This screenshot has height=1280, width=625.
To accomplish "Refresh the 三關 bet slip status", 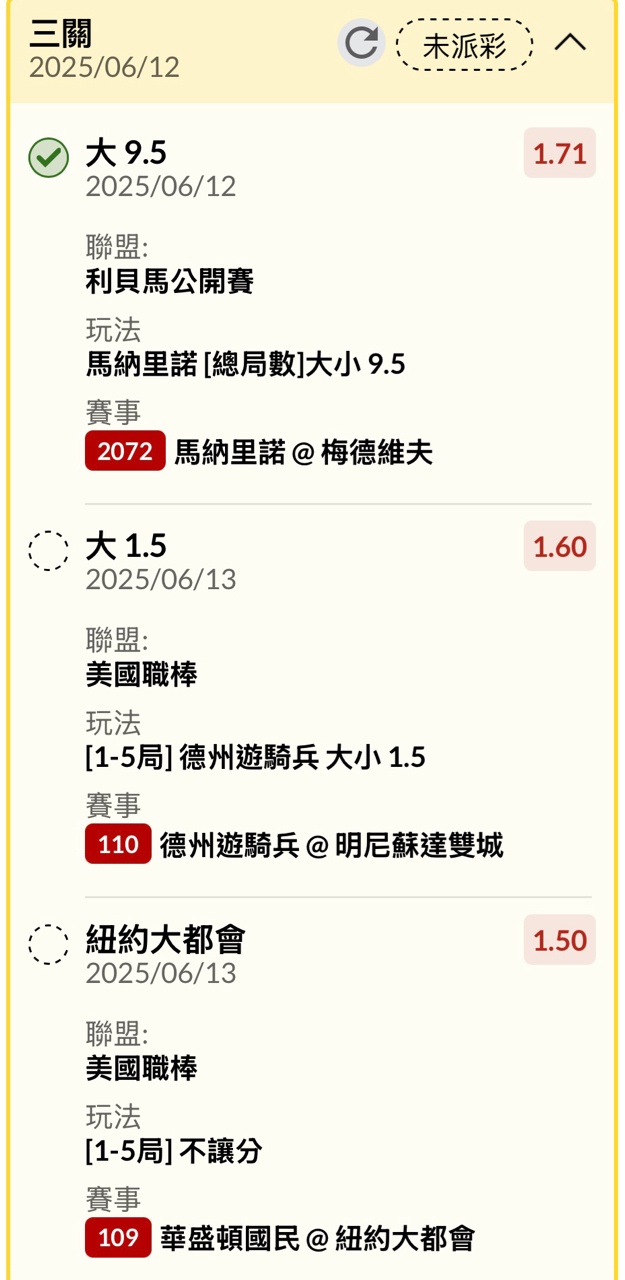I will (x=361, y=44).
